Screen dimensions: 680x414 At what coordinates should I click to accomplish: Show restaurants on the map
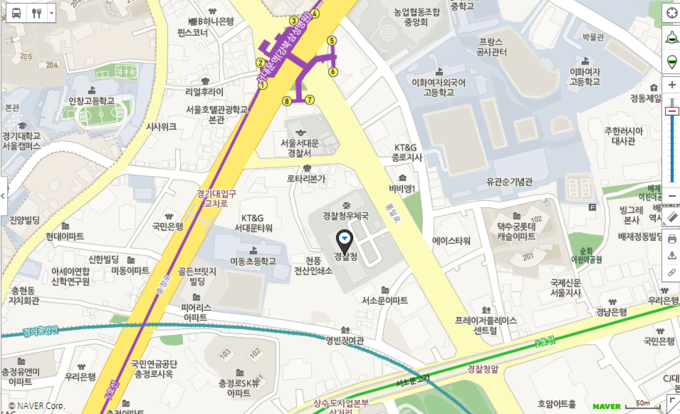[37, 13]
